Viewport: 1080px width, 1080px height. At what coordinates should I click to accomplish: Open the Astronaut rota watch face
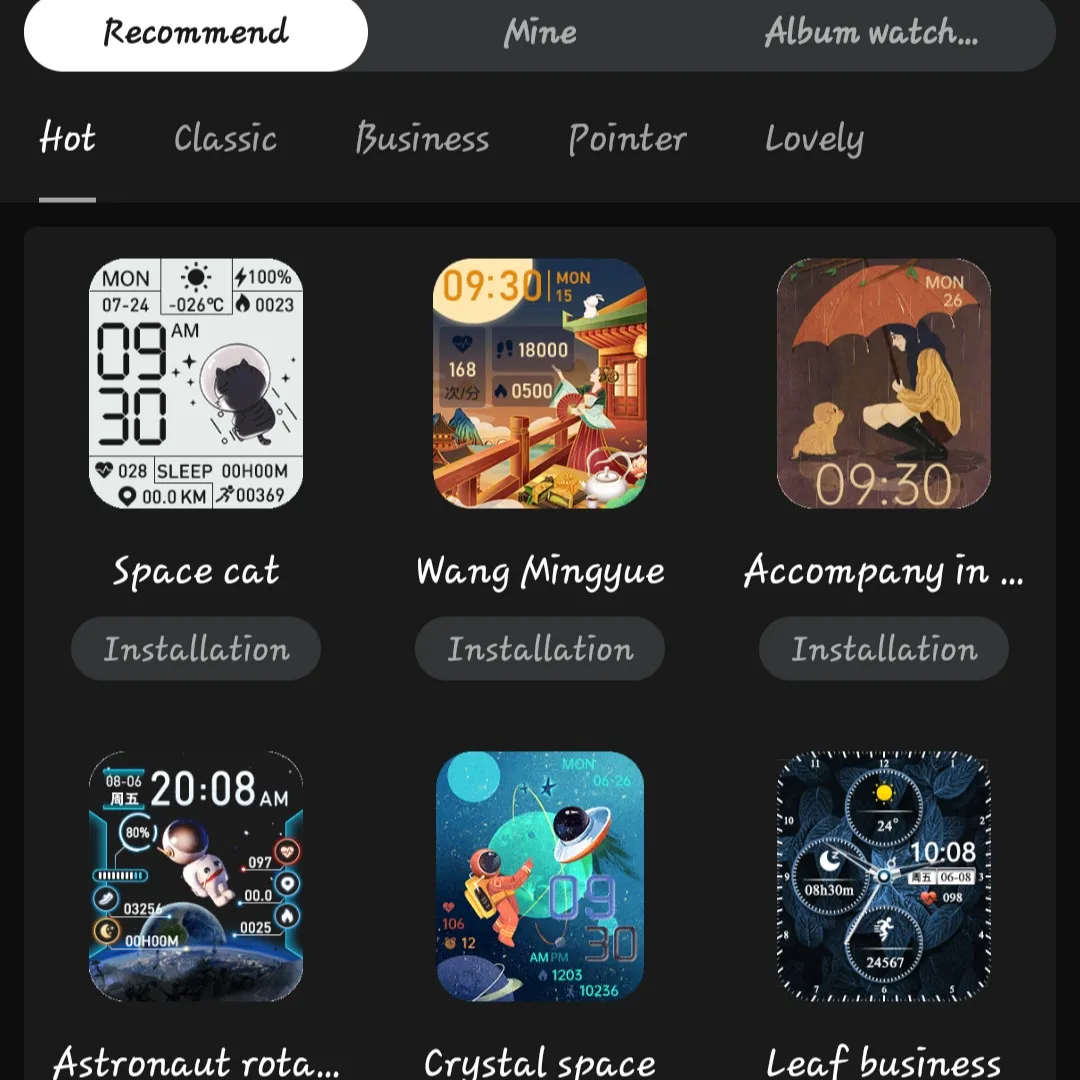[x=196, y=876]
